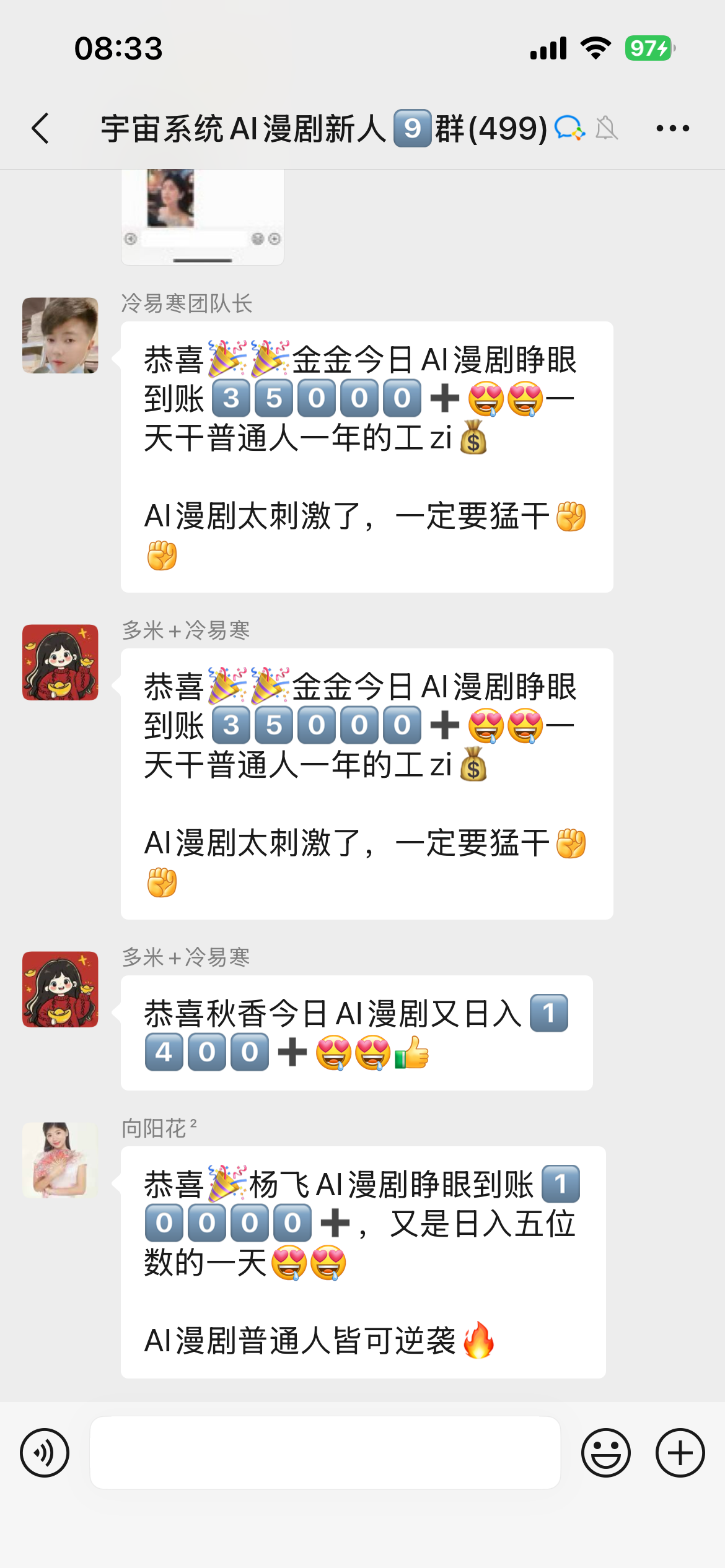Tap the message text field
This screenshot has height=1568, width=725.
click(x=325, y=1452)
